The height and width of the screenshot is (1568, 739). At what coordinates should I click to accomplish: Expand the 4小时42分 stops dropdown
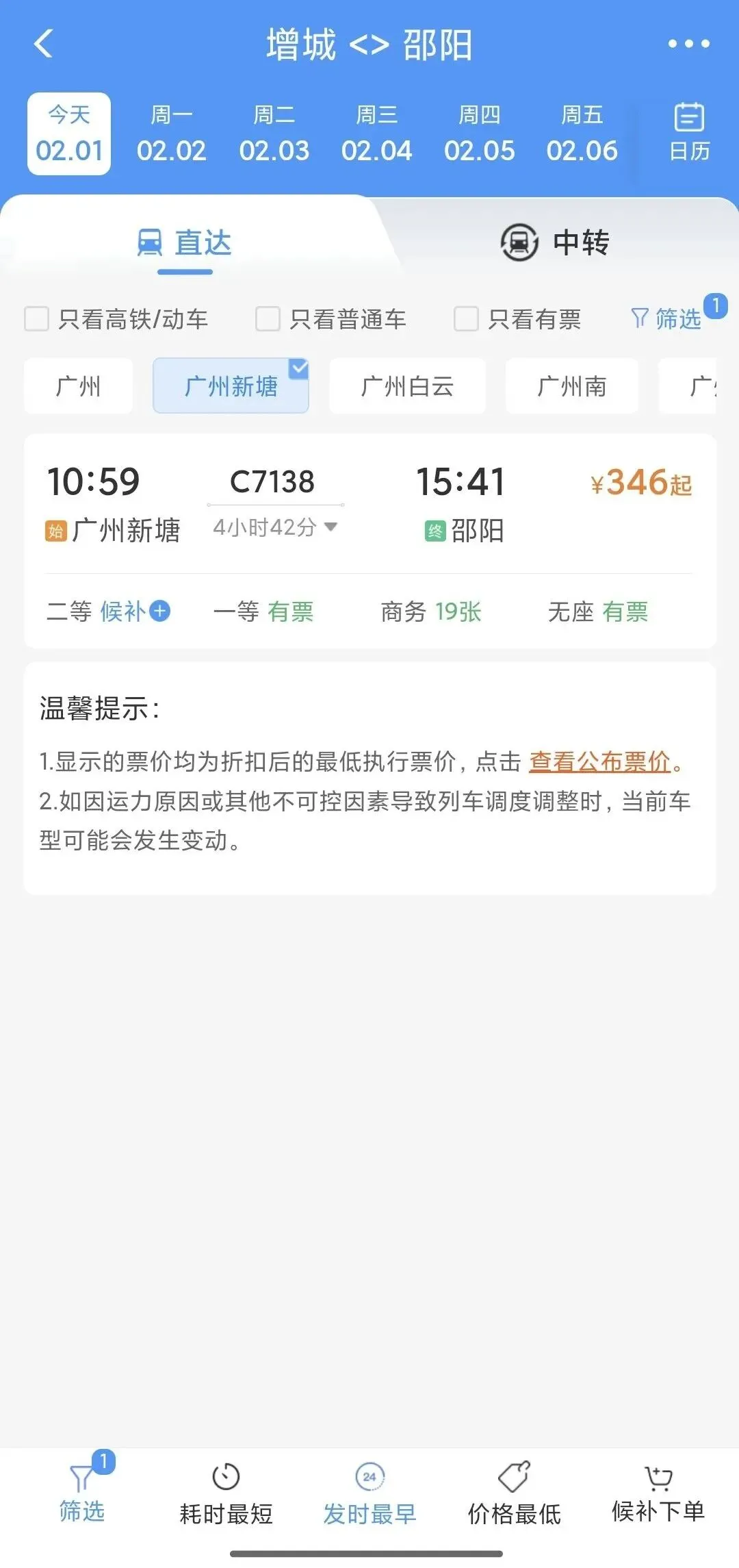[275, 527]
